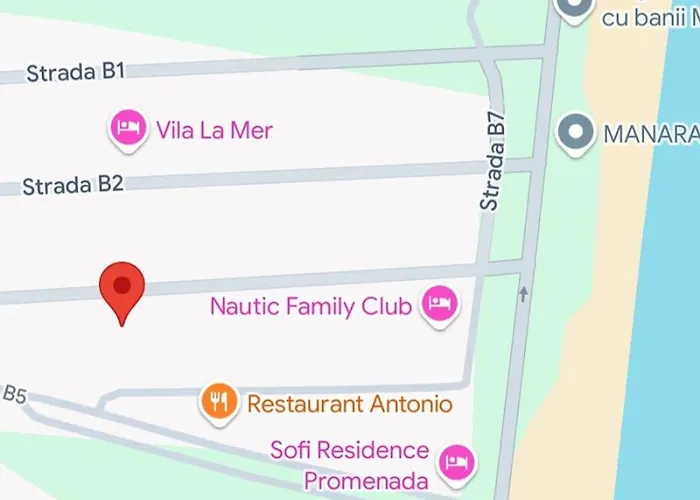The width and height of the screenshot is (700, 500).
Task: Open the MANARA place marker
Action: click(575, 132)
